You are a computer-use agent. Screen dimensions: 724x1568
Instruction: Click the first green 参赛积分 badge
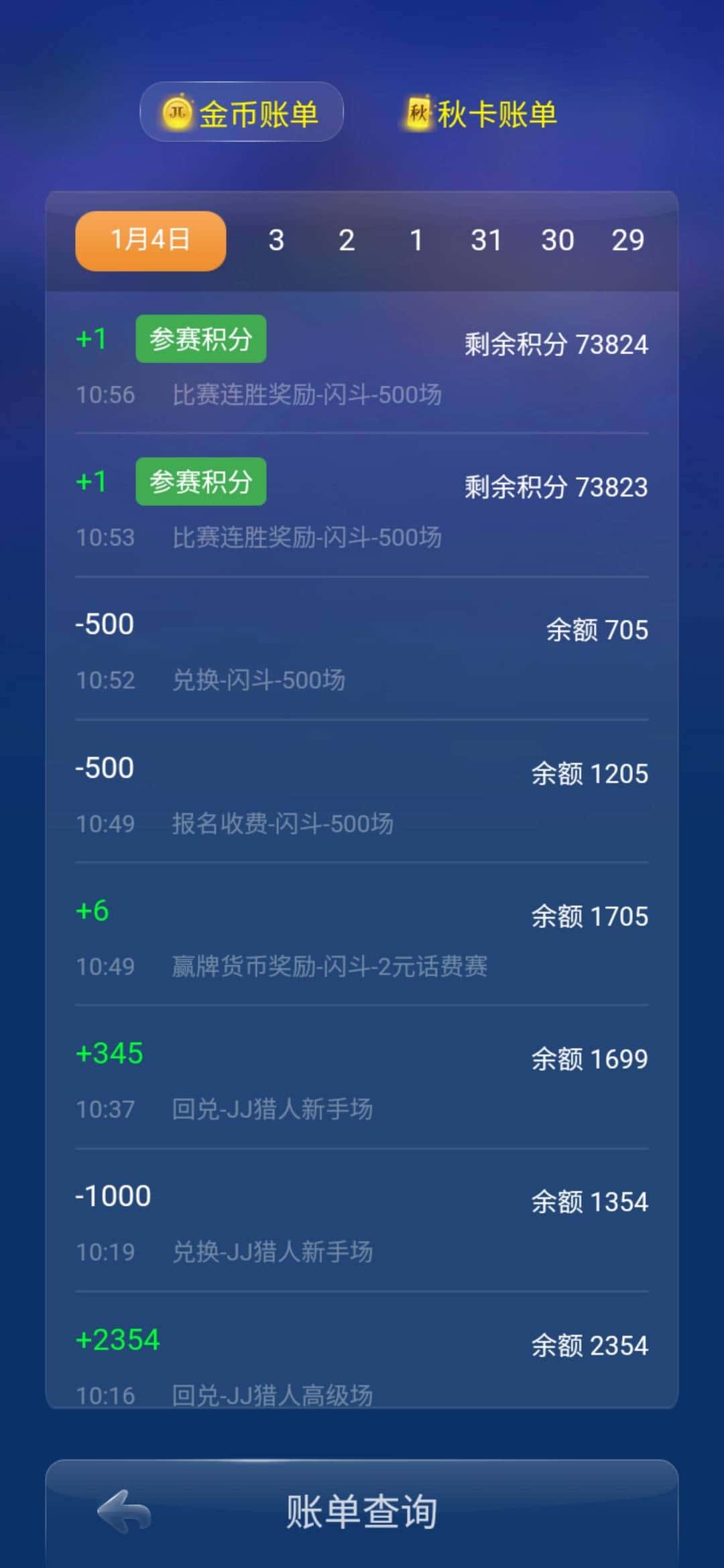click(200, 338)
